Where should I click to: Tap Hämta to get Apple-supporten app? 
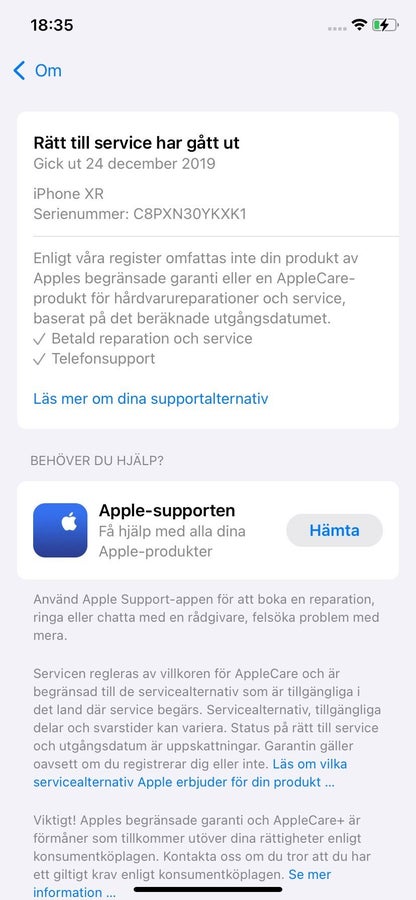[335, 530]
